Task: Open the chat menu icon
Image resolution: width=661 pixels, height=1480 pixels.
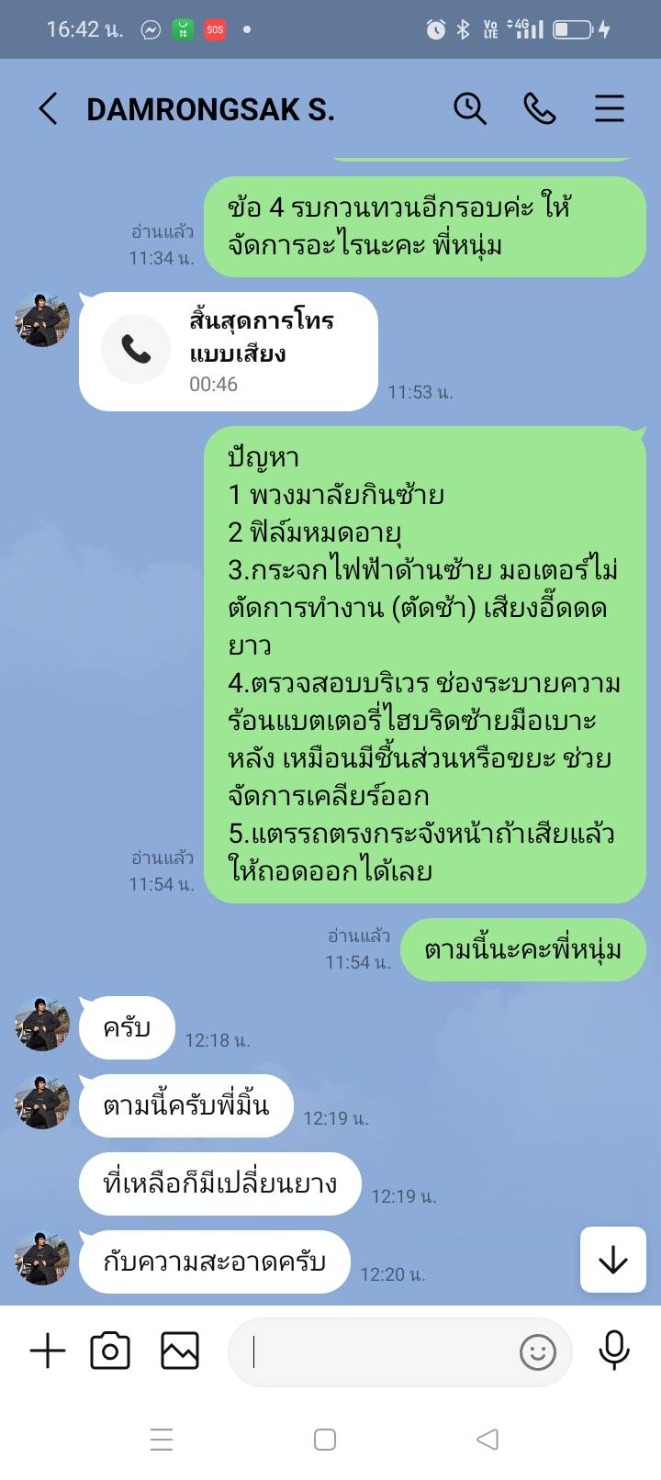Action: 609,108
